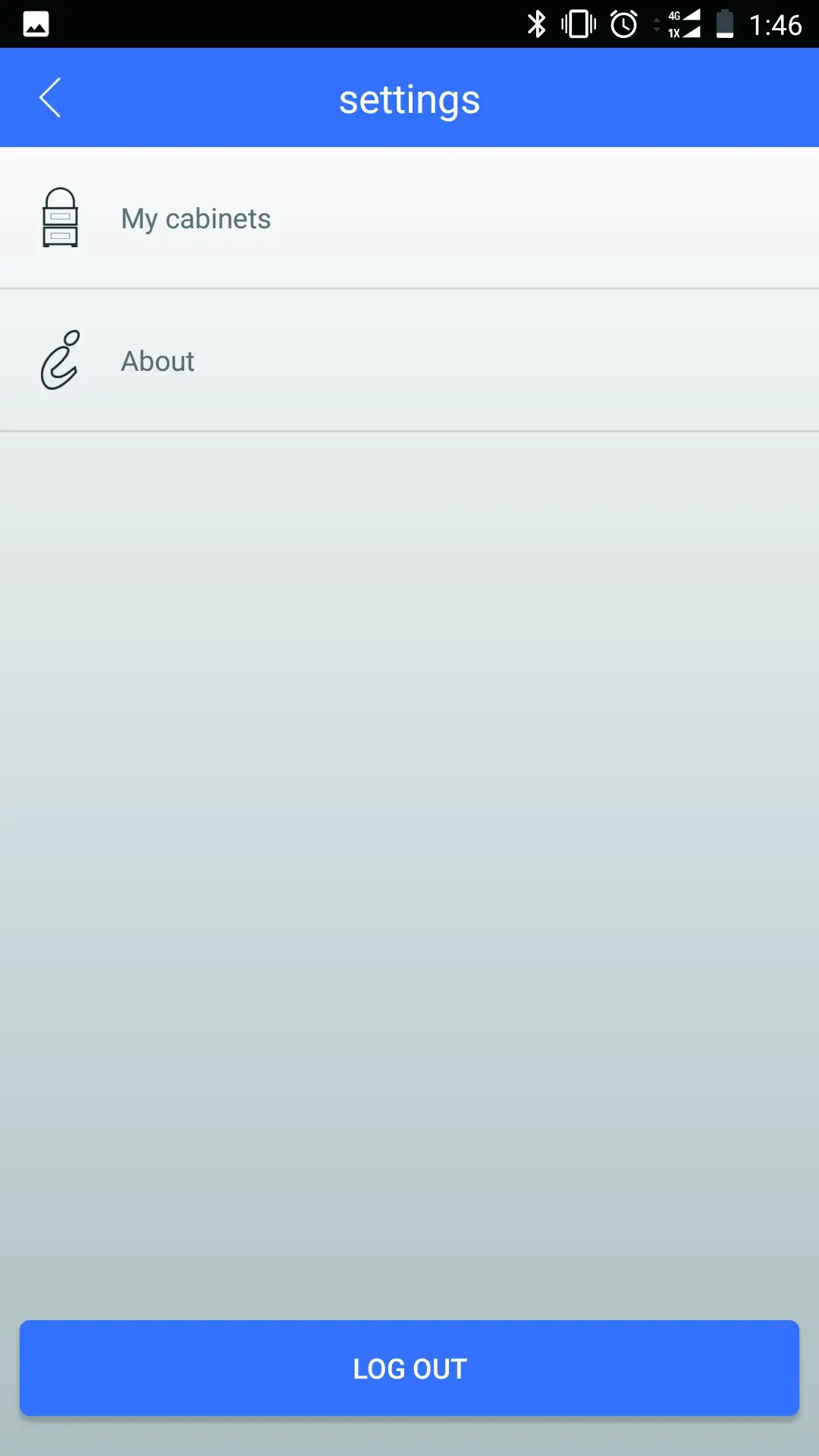Go back from the settings screen
Image resolution: width=819 pixels, height=1456 pixels.
coord(50,99)
